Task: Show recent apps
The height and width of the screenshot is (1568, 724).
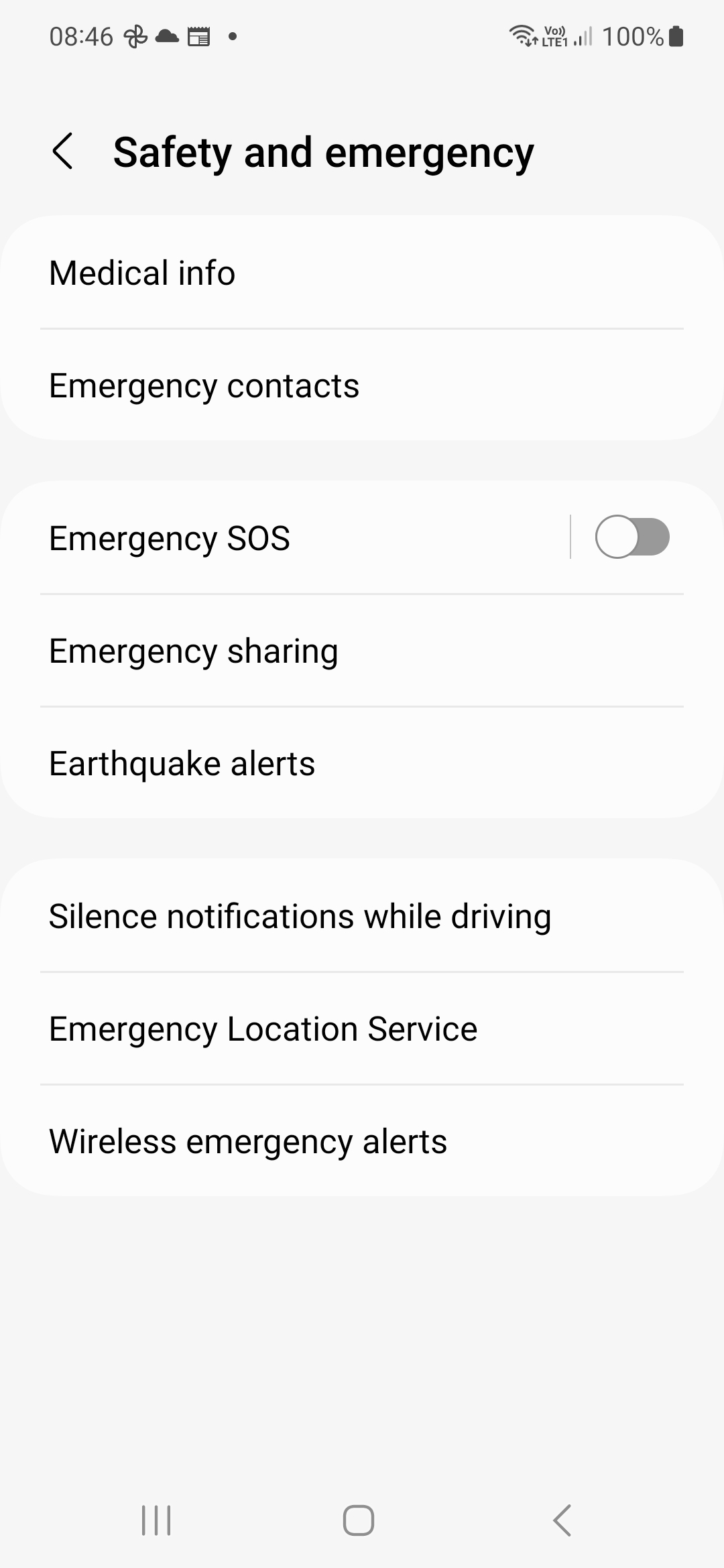Action: pos(156,1520)
